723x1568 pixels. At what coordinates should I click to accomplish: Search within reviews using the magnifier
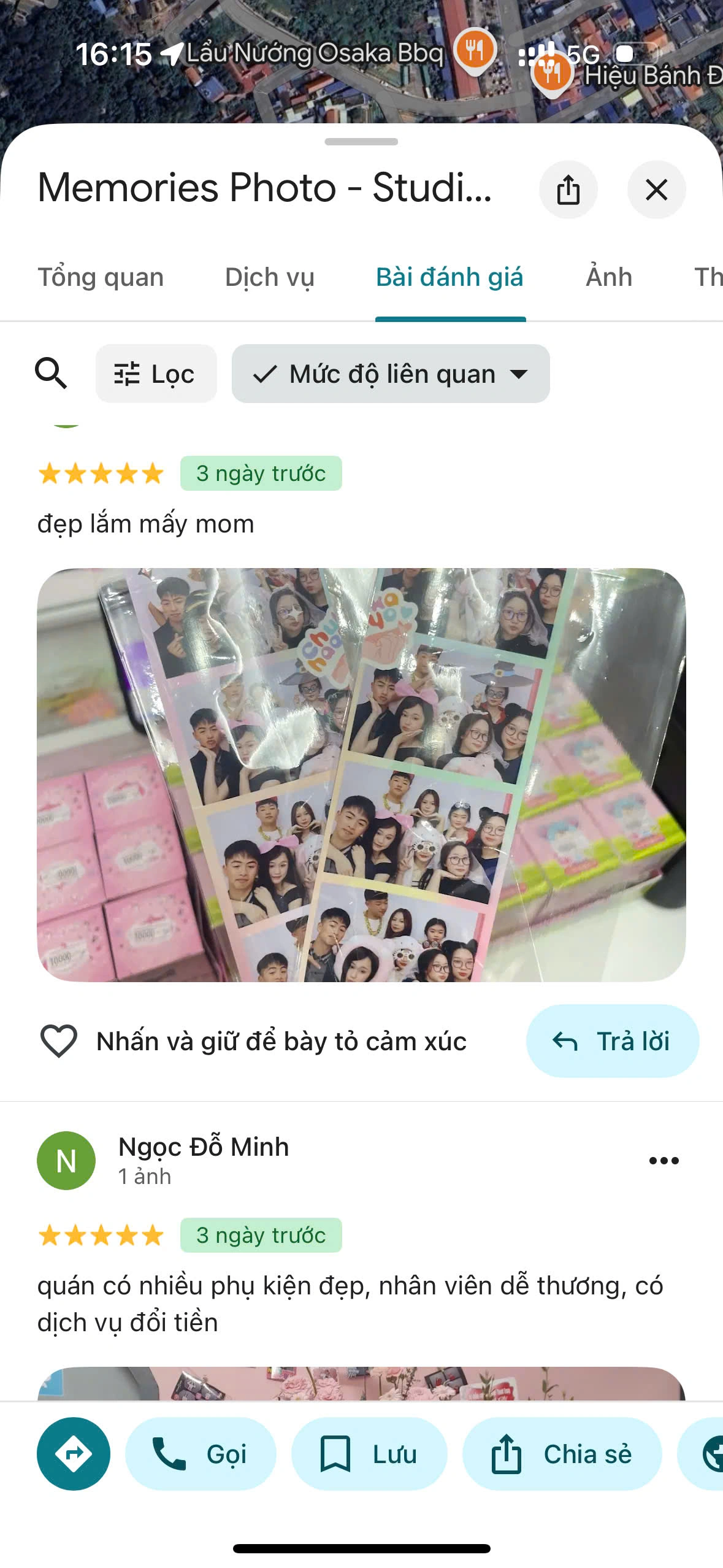51,374
